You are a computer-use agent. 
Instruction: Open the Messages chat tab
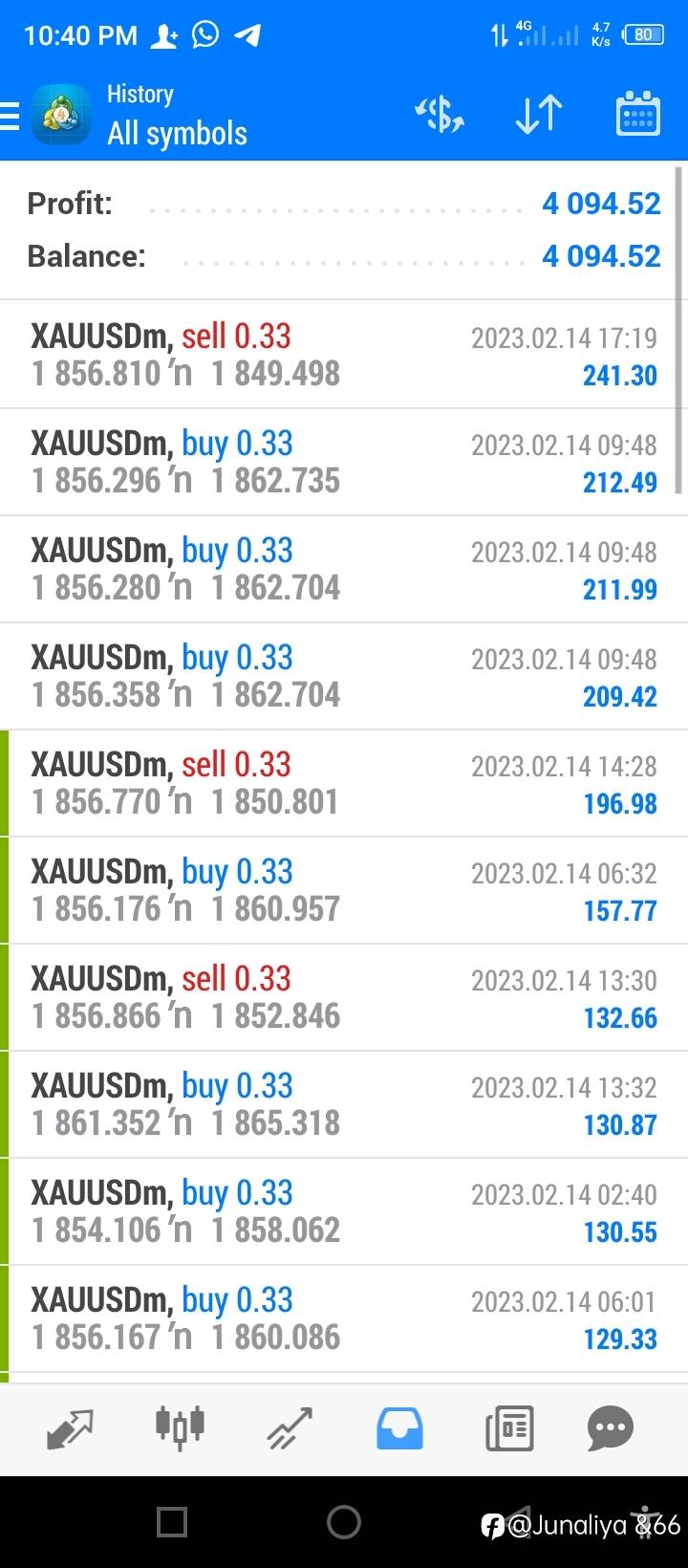(x=611, y=1429)
